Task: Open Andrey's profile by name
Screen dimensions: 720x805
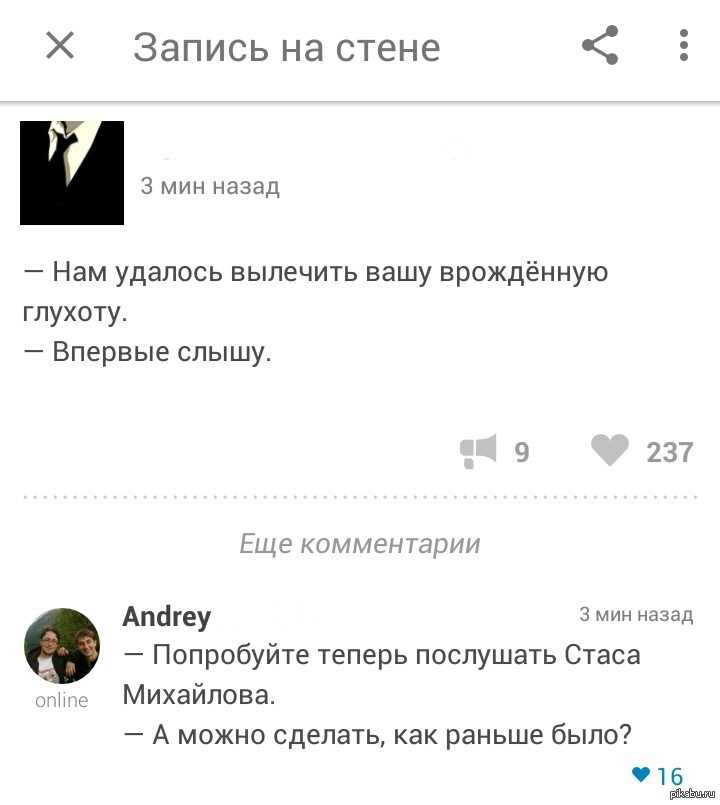Action: click(166, 616)
